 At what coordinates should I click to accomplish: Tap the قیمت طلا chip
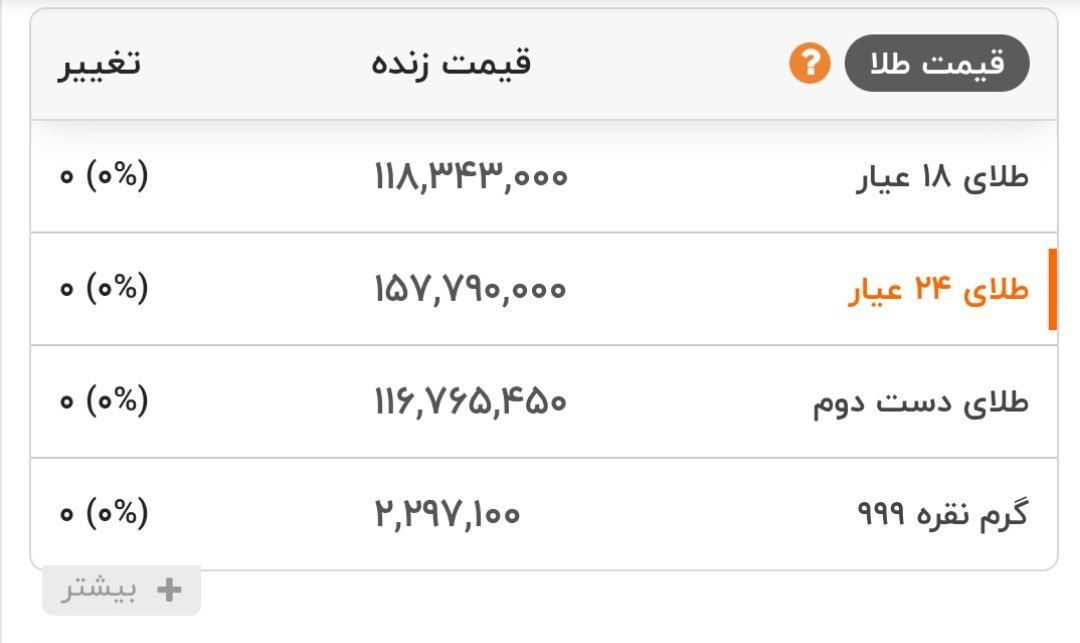937,64
